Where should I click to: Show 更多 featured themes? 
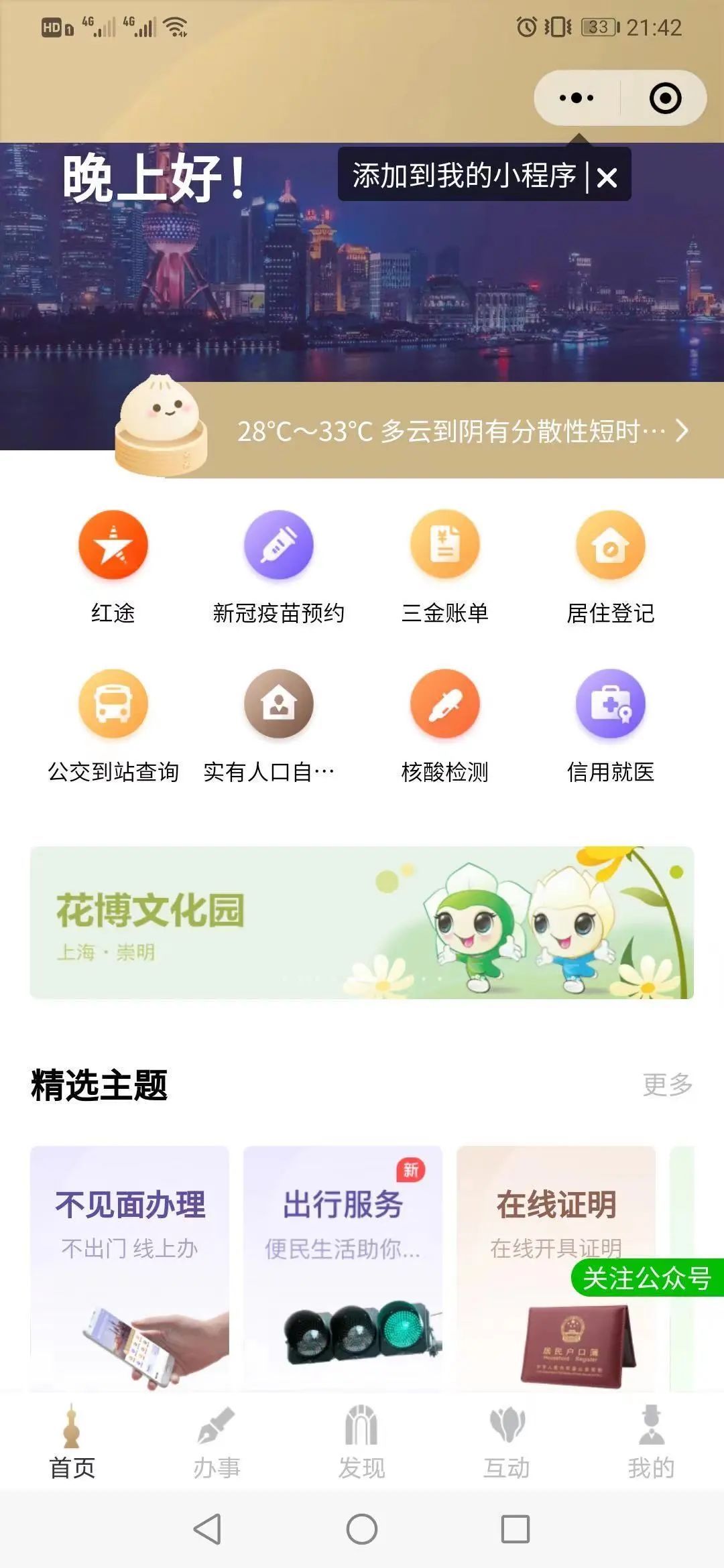(667, 1084)
